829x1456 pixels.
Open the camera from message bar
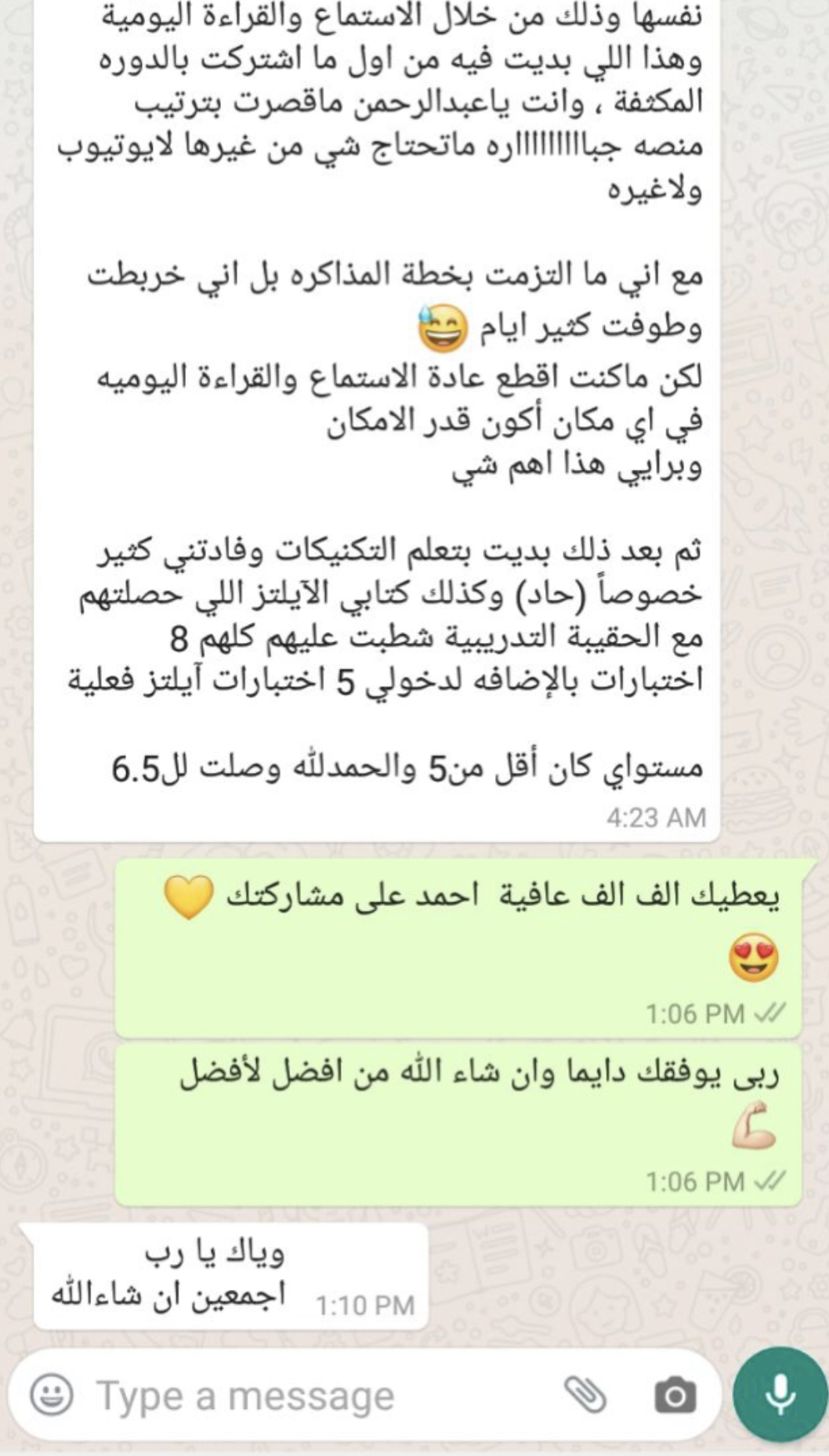point(675,1396)
